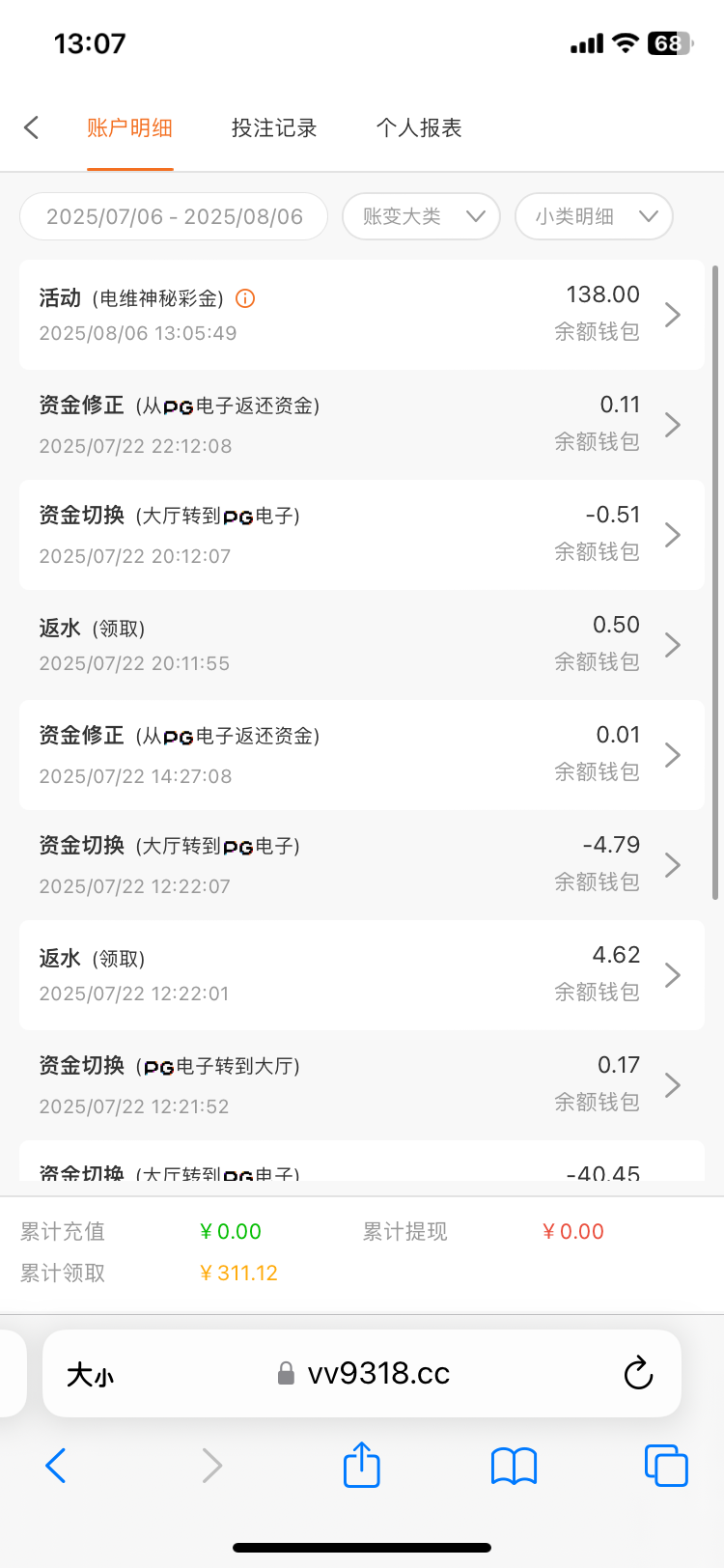The width and height of the screenshot is (724, 1568).
Task: Open Safari's share sheet
Action: pyautogui.click(x=362, y=1466)
